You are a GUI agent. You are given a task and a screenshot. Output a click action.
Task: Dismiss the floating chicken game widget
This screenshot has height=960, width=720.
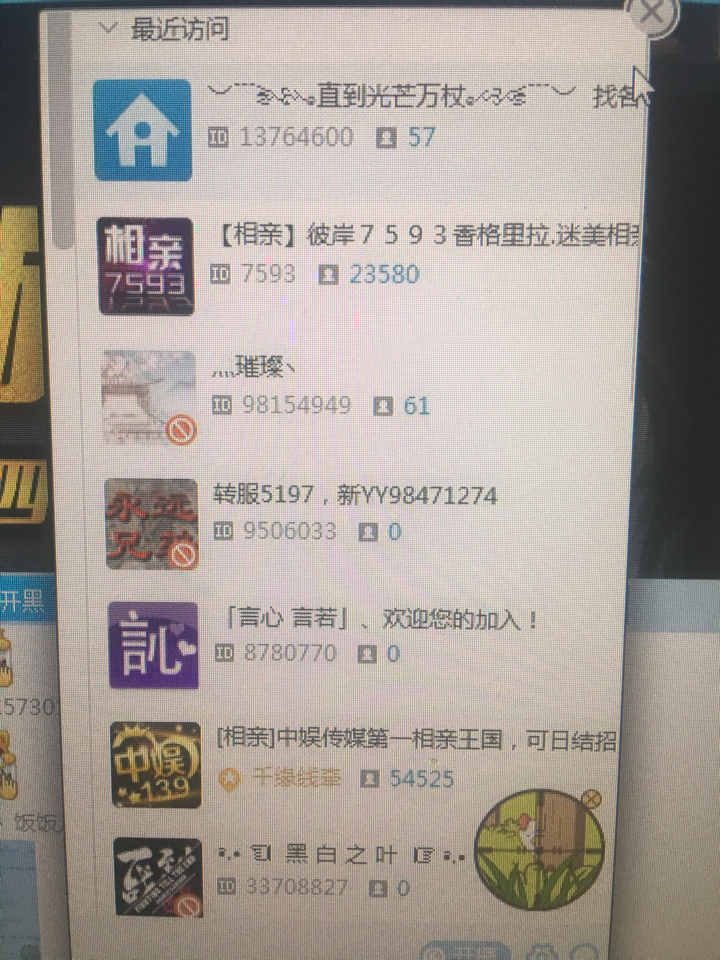tap(591, 798)
